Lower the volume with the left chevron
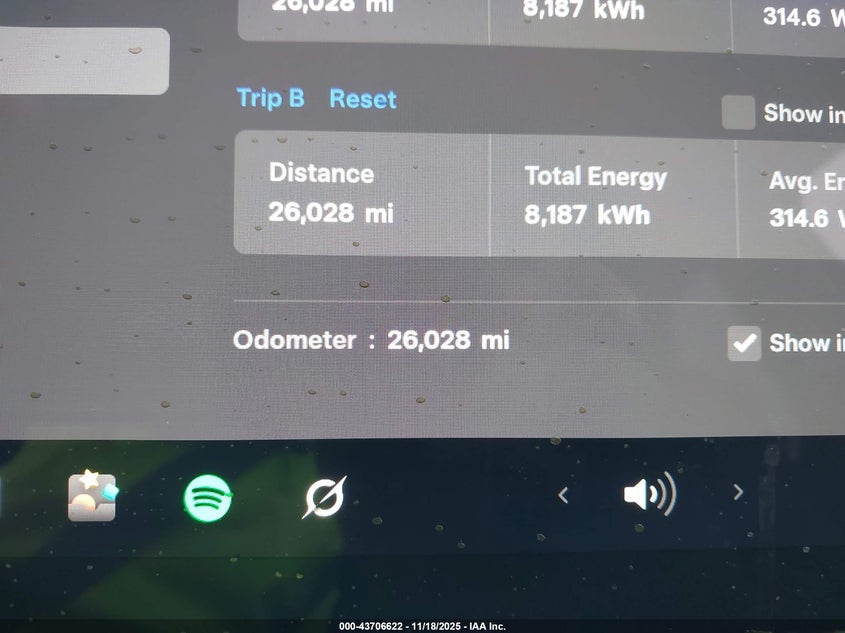Screen dimensions: 845x633 click(563, 494)
